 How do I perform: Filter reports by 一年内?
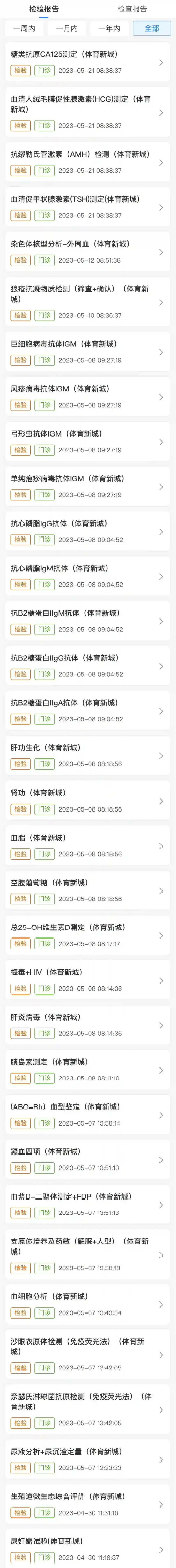click(109, 28)
